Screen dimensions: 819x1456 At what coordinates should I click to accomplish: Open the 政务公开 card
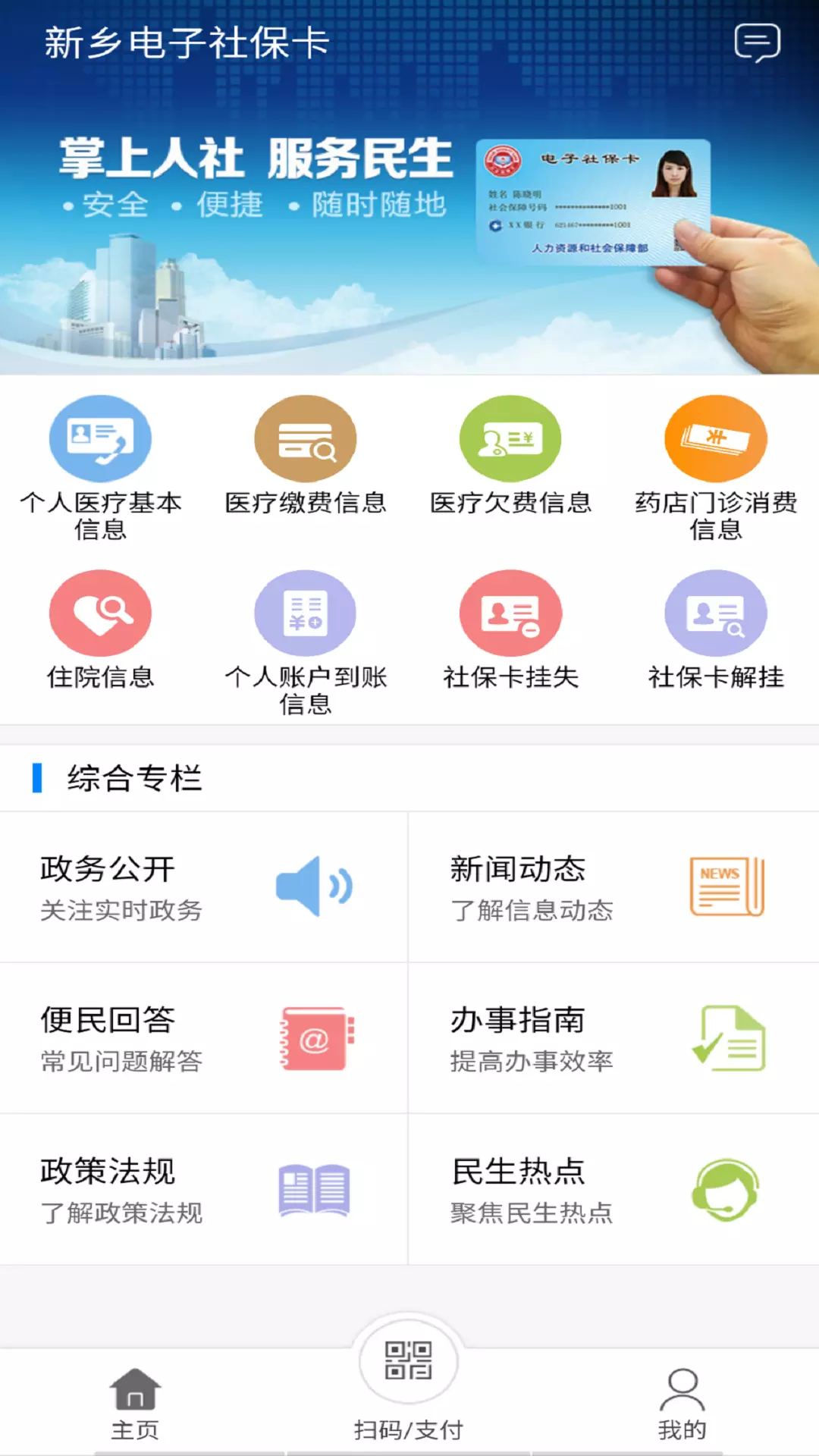204,887
